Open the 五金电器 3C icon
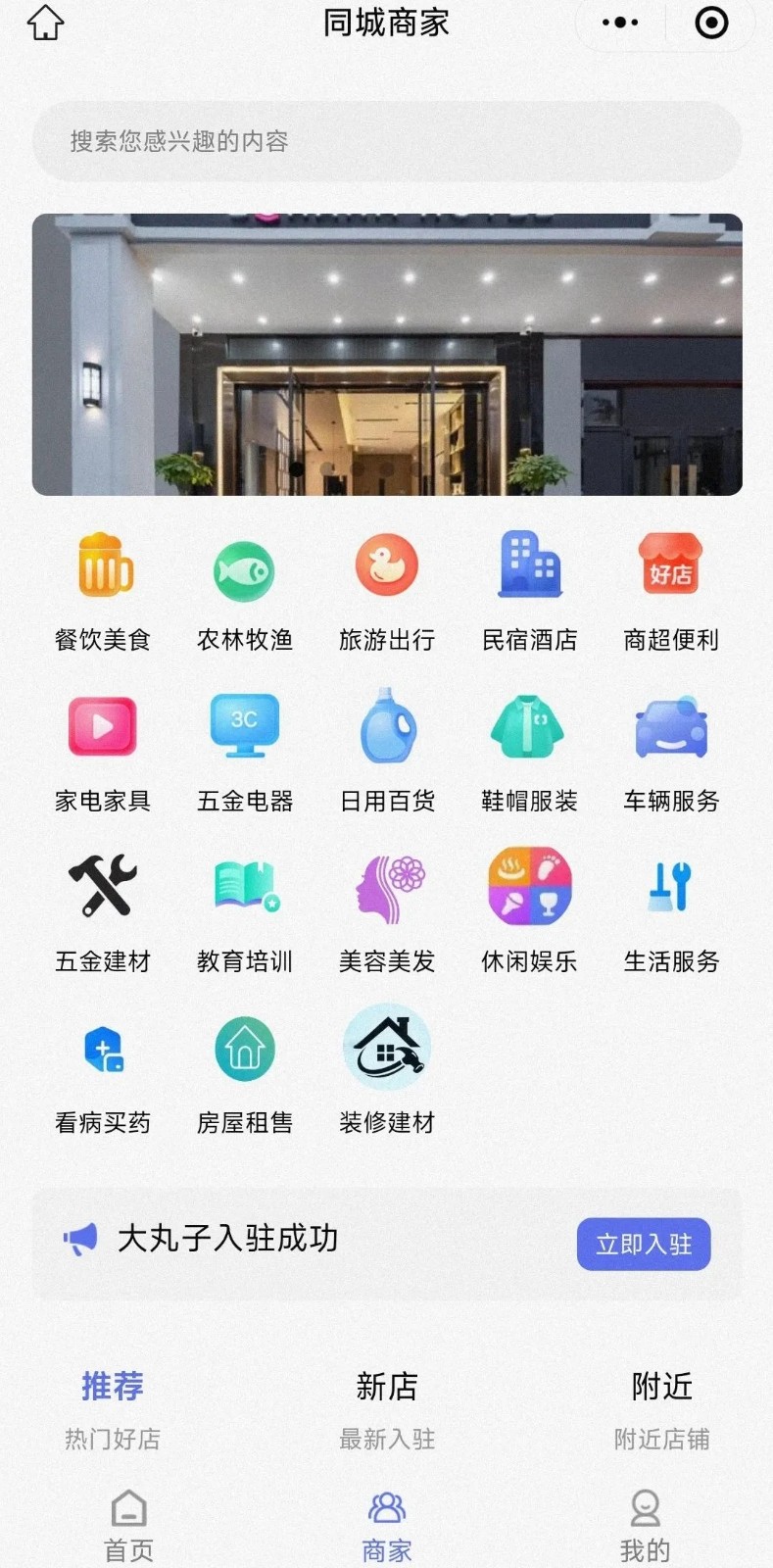The width and height of the screenshot is (773, 1568). pos(244,725)
